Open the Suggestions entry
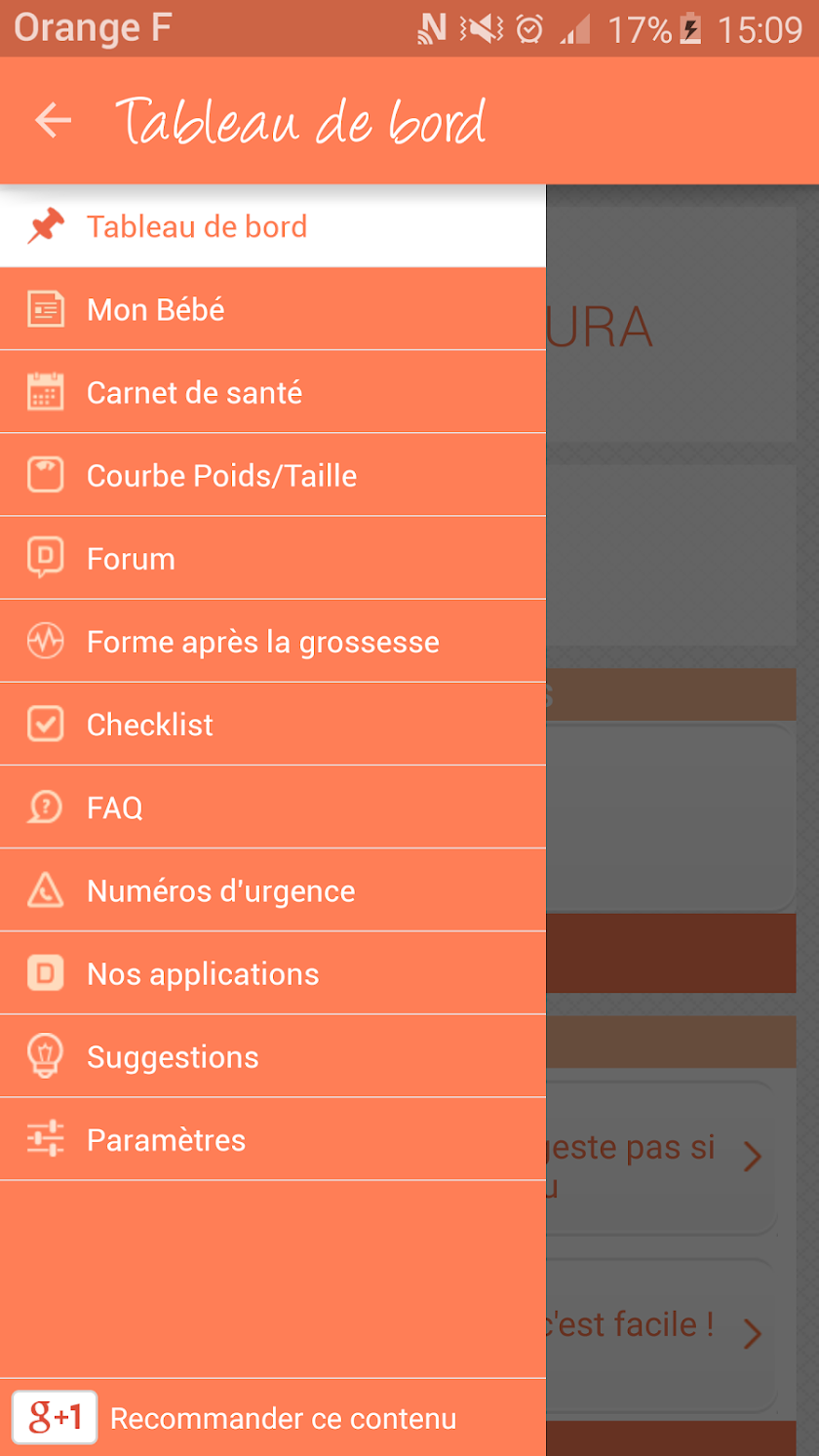 [x=273, y=1056]
